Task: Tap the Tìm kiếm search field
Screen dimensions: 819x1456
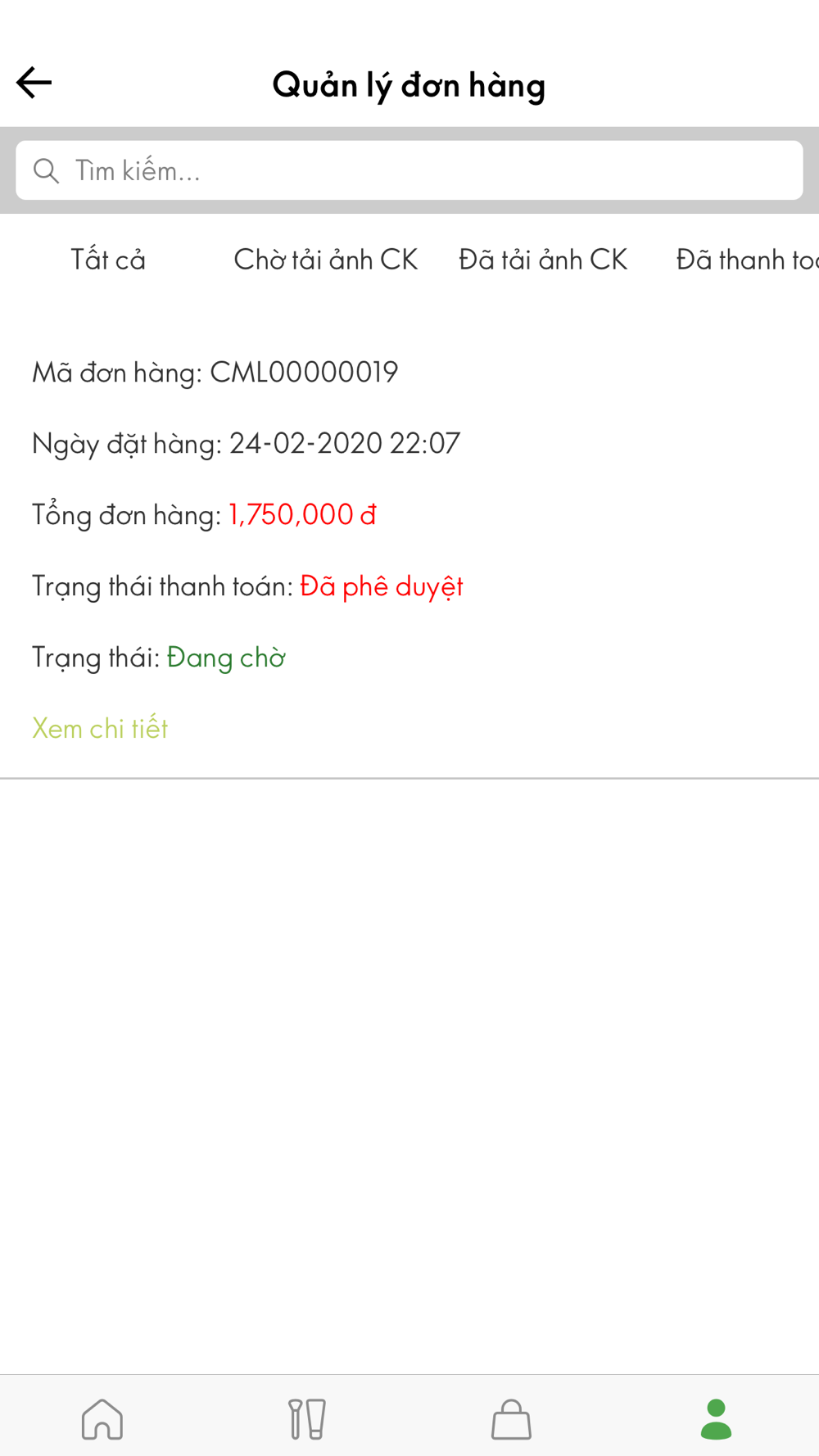Action: click(x=409, y=170)
